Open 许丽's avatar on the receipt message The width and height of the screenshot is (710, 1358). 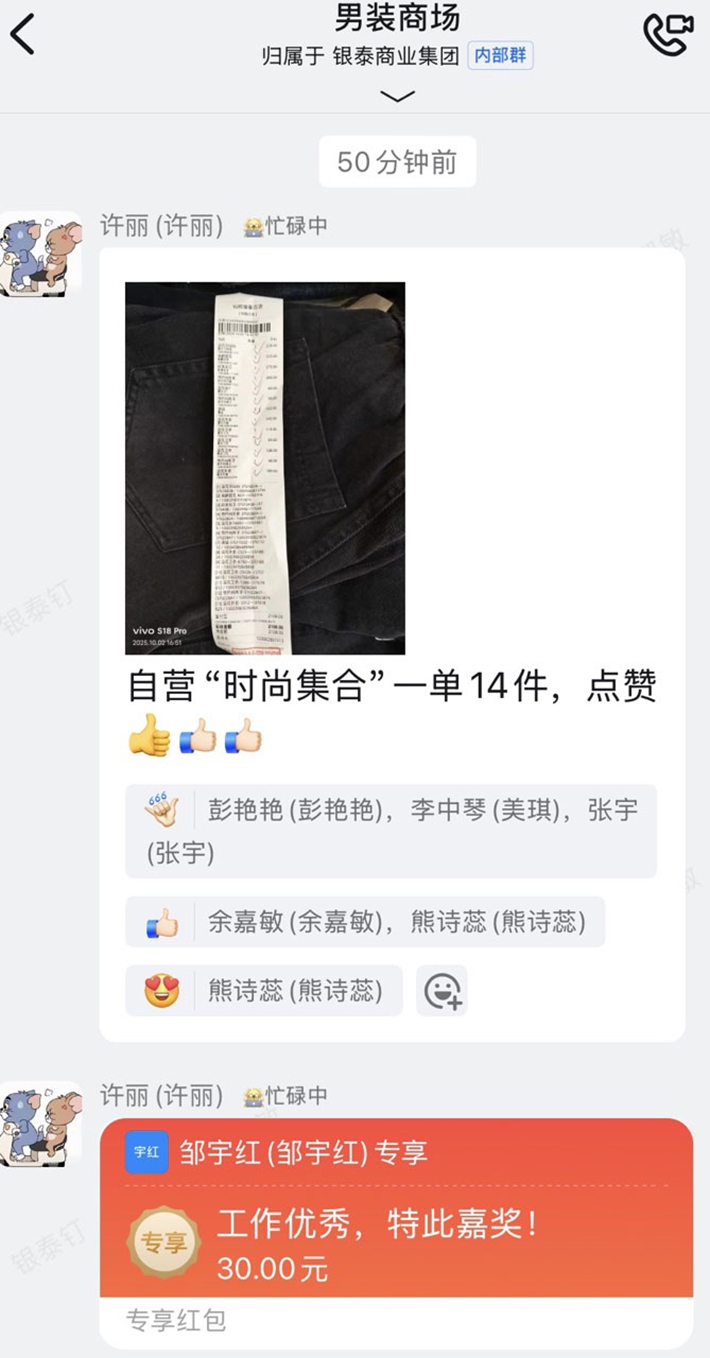click(40, 254)
